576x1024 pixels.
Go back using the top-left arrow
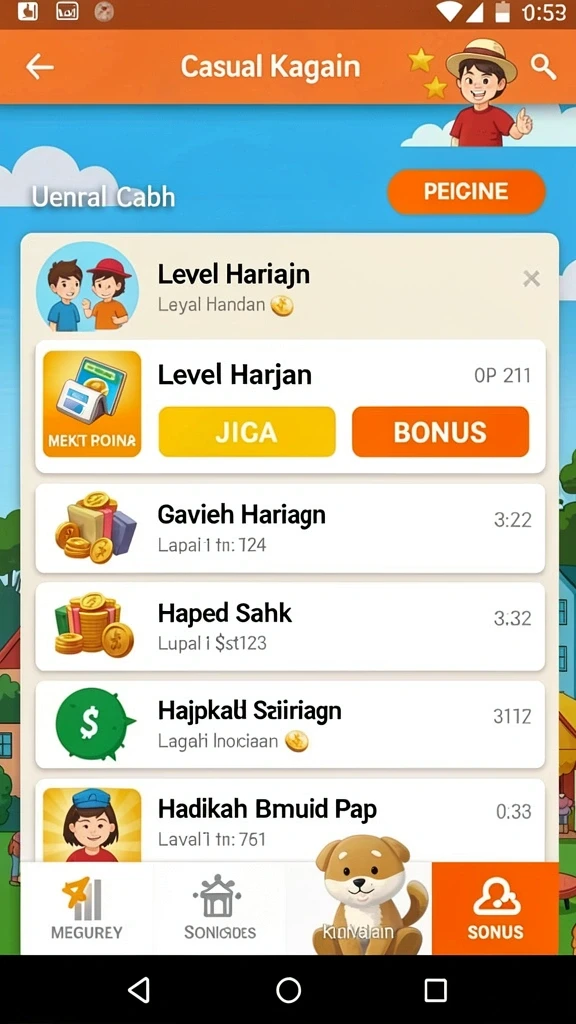(x=39, y=67)
